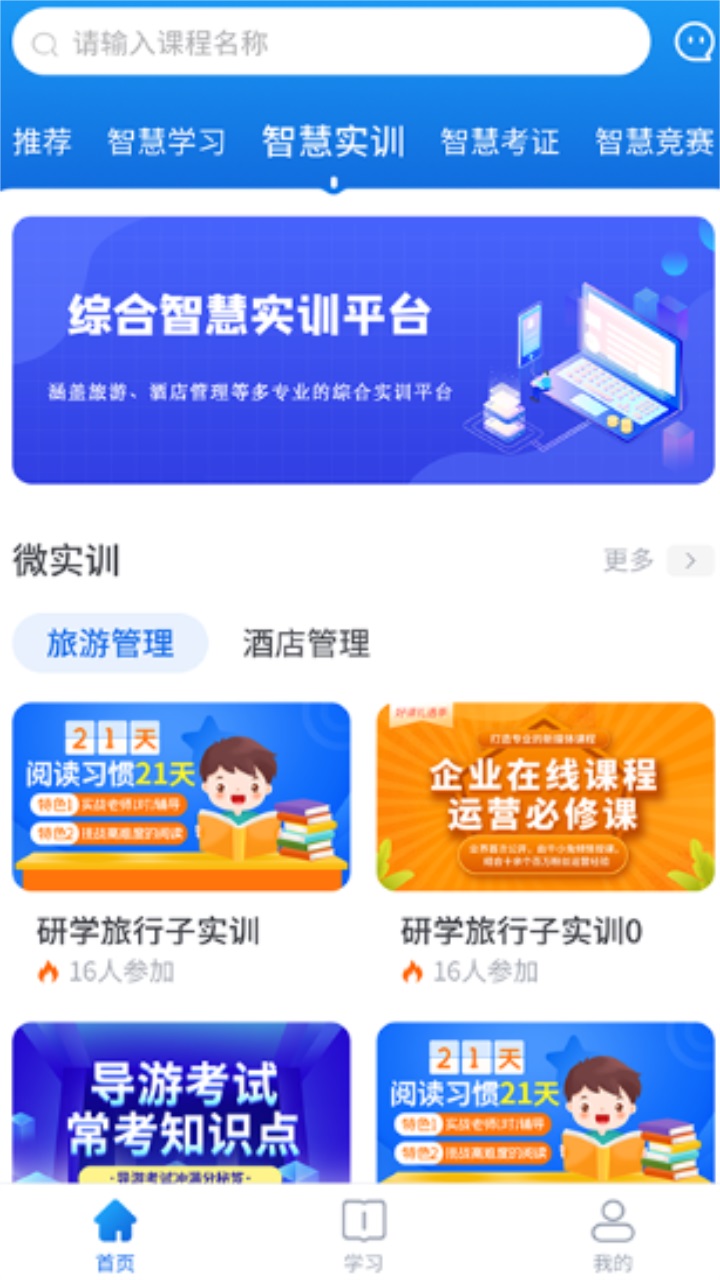Screen dimensions: 720x1280
Task: Open the 综合智慧实训平台 banner
Action: tap(362, 350)
